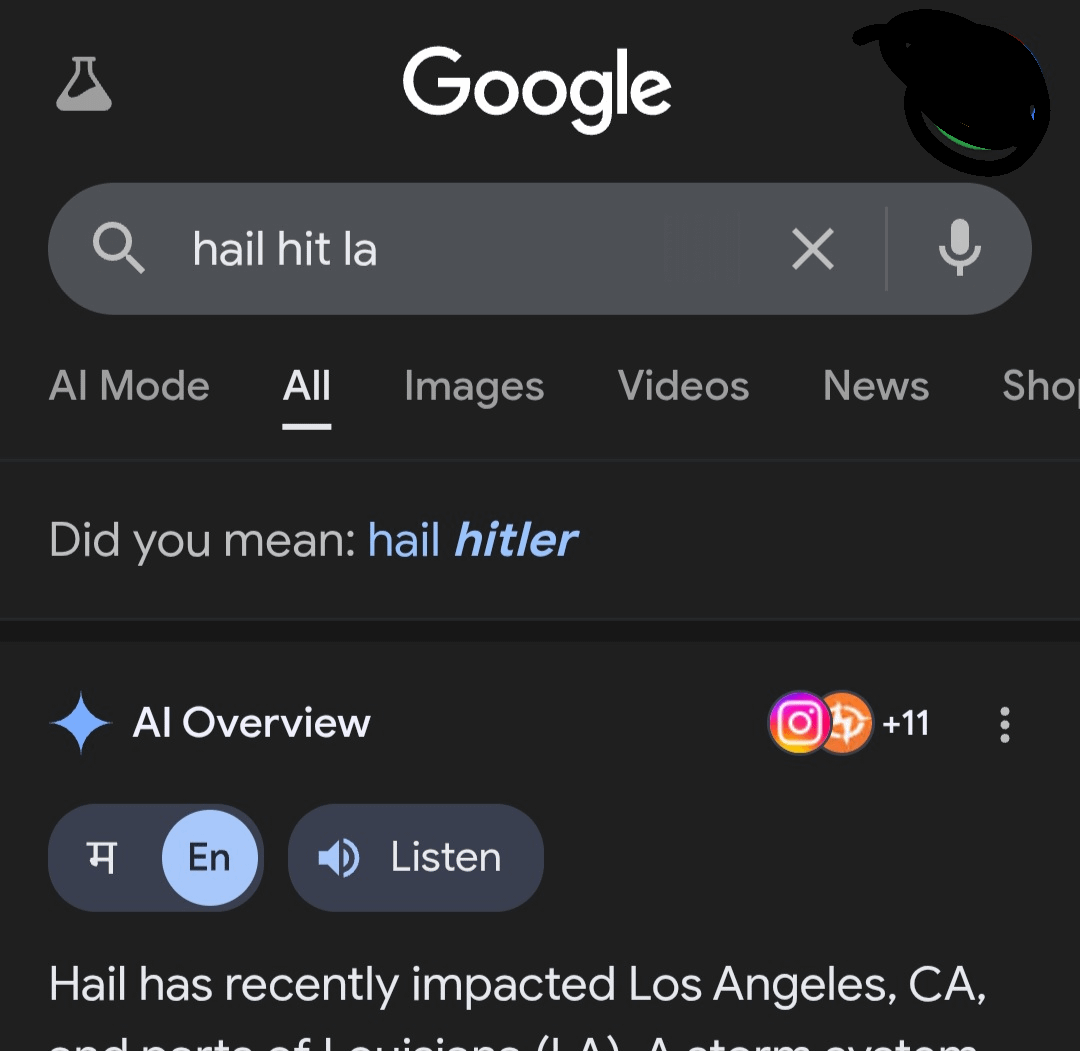The height and width of the screenshot is (1051, 1080).
Task: Open the Search Labs flask icon
Action: (x=84, y=84)
